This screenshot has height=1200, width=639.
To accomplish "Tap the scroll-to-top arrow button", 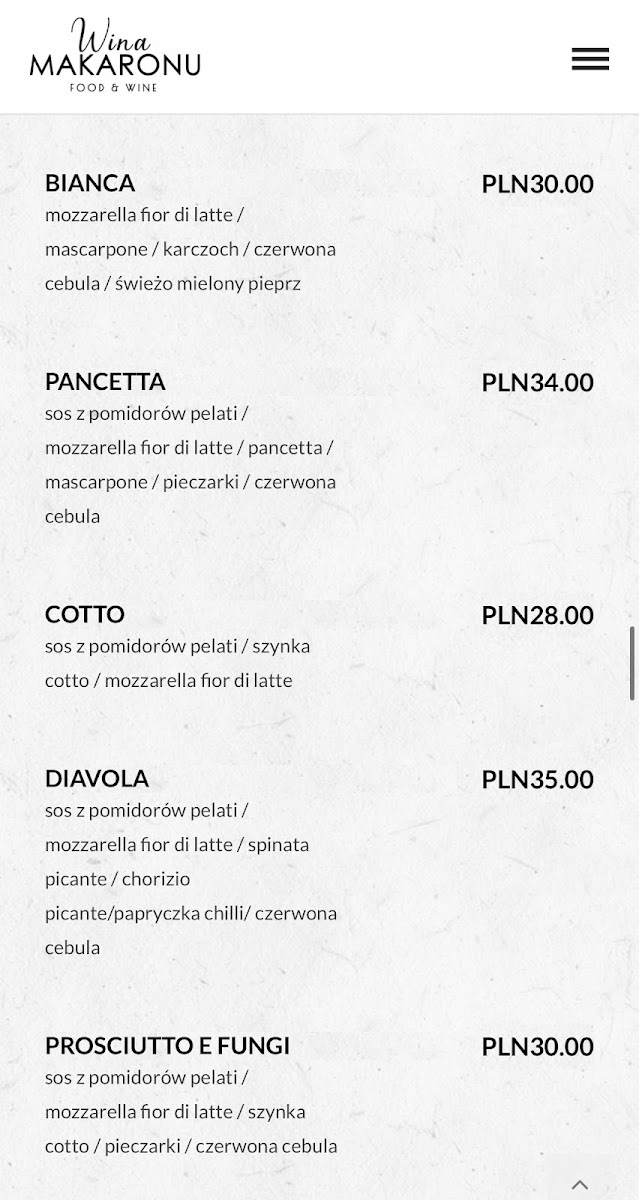I will (580, 1184).
